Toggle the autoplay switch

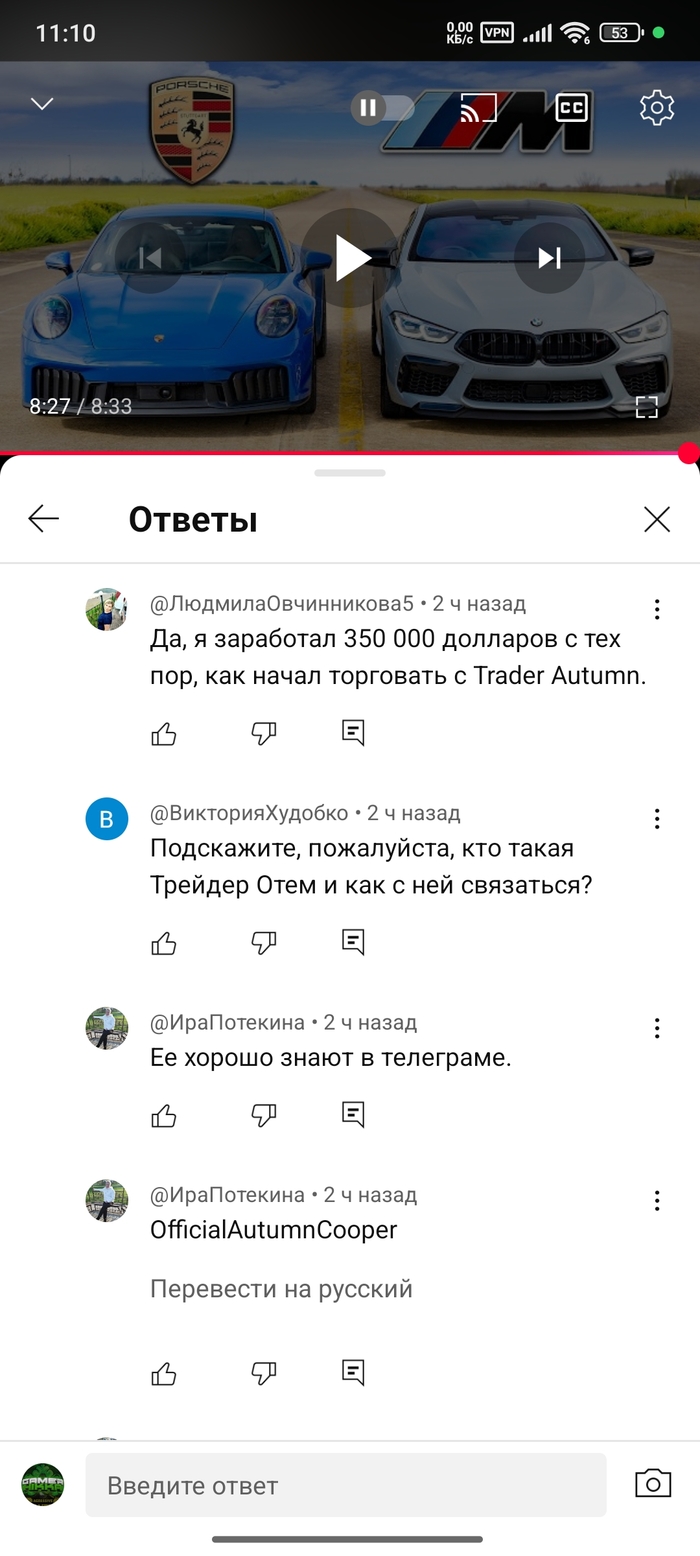pos(382,108)
